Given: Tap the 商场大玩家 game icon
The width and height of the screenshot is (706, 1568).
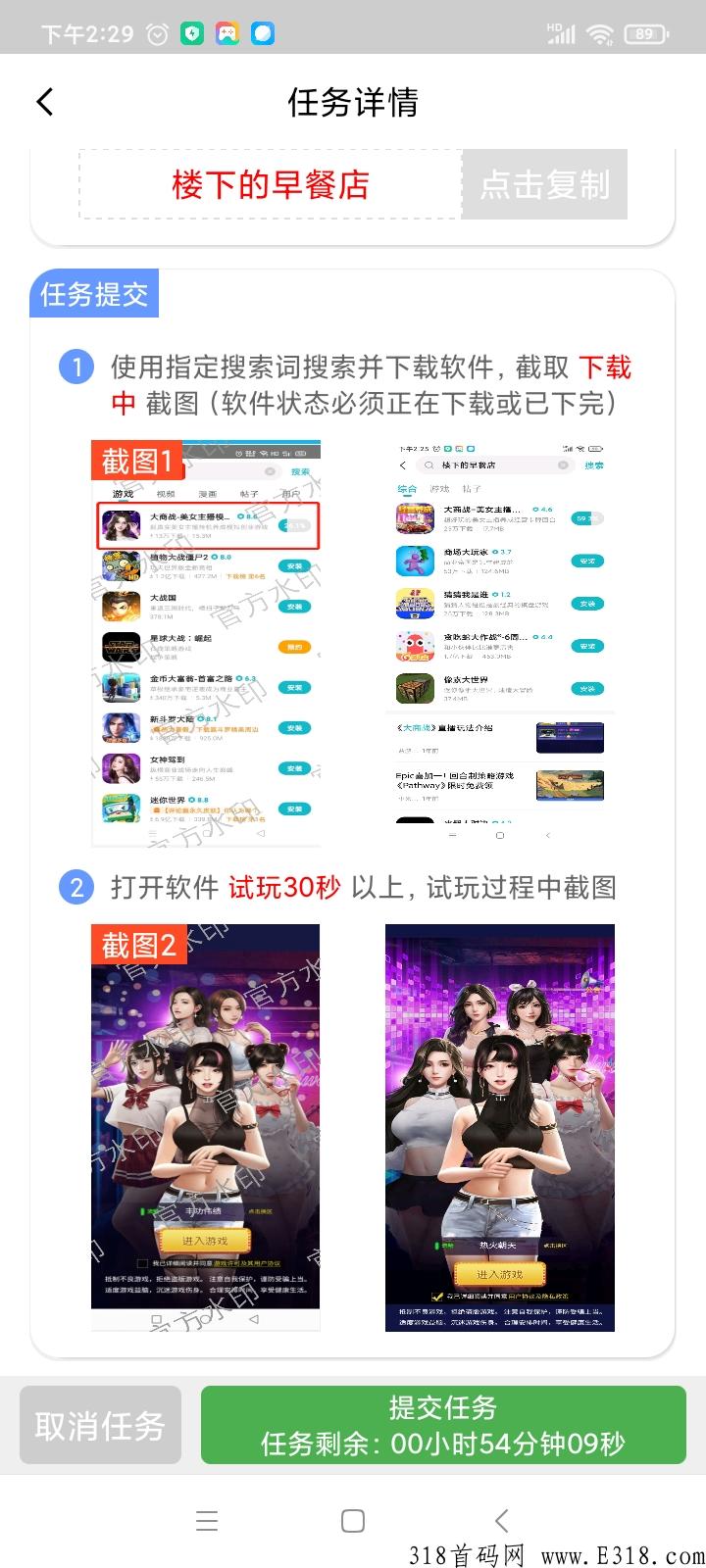Looking at the screenshot, I should (414, 561).
